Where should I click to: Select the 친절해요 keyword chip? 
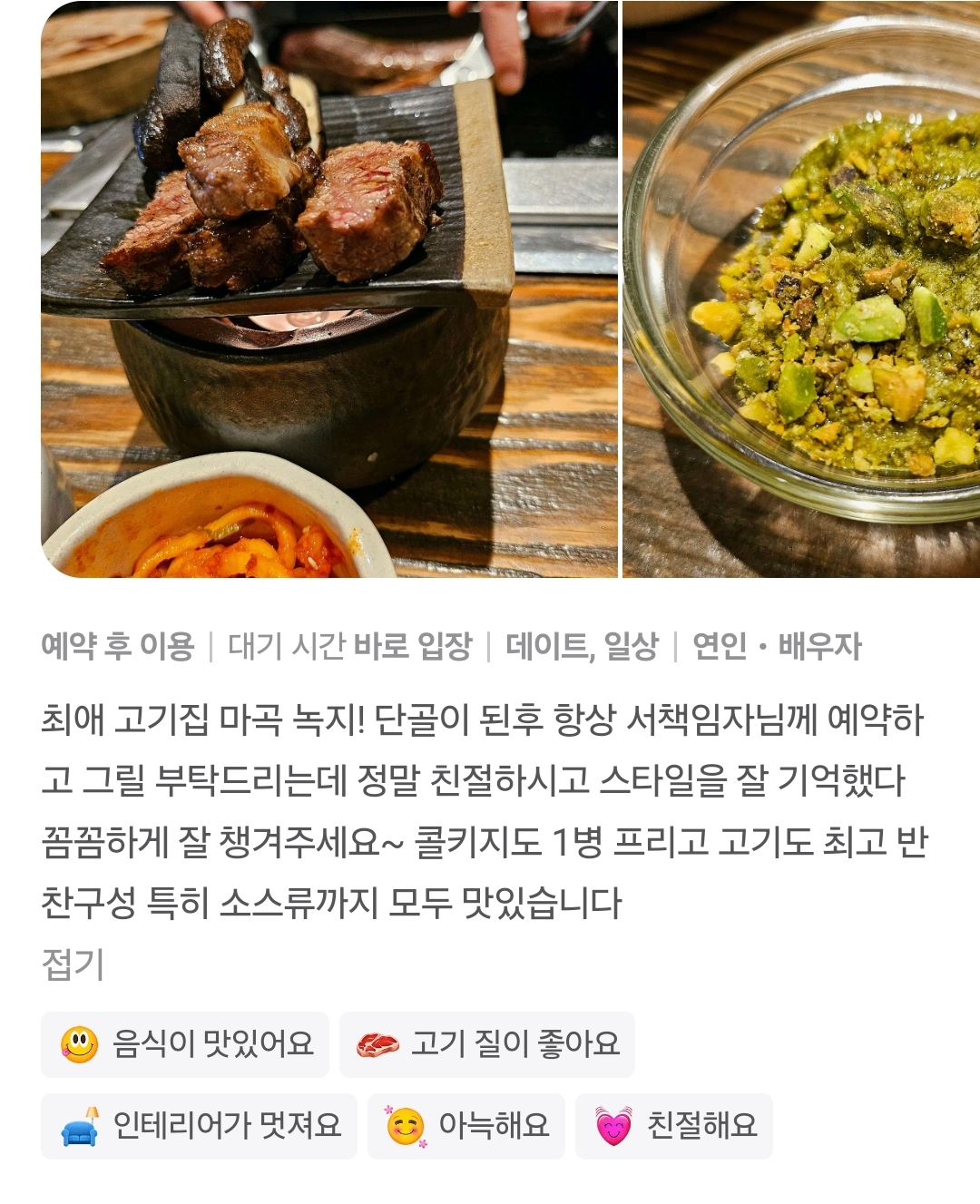pyautogui.click(x=674, y=1126)
